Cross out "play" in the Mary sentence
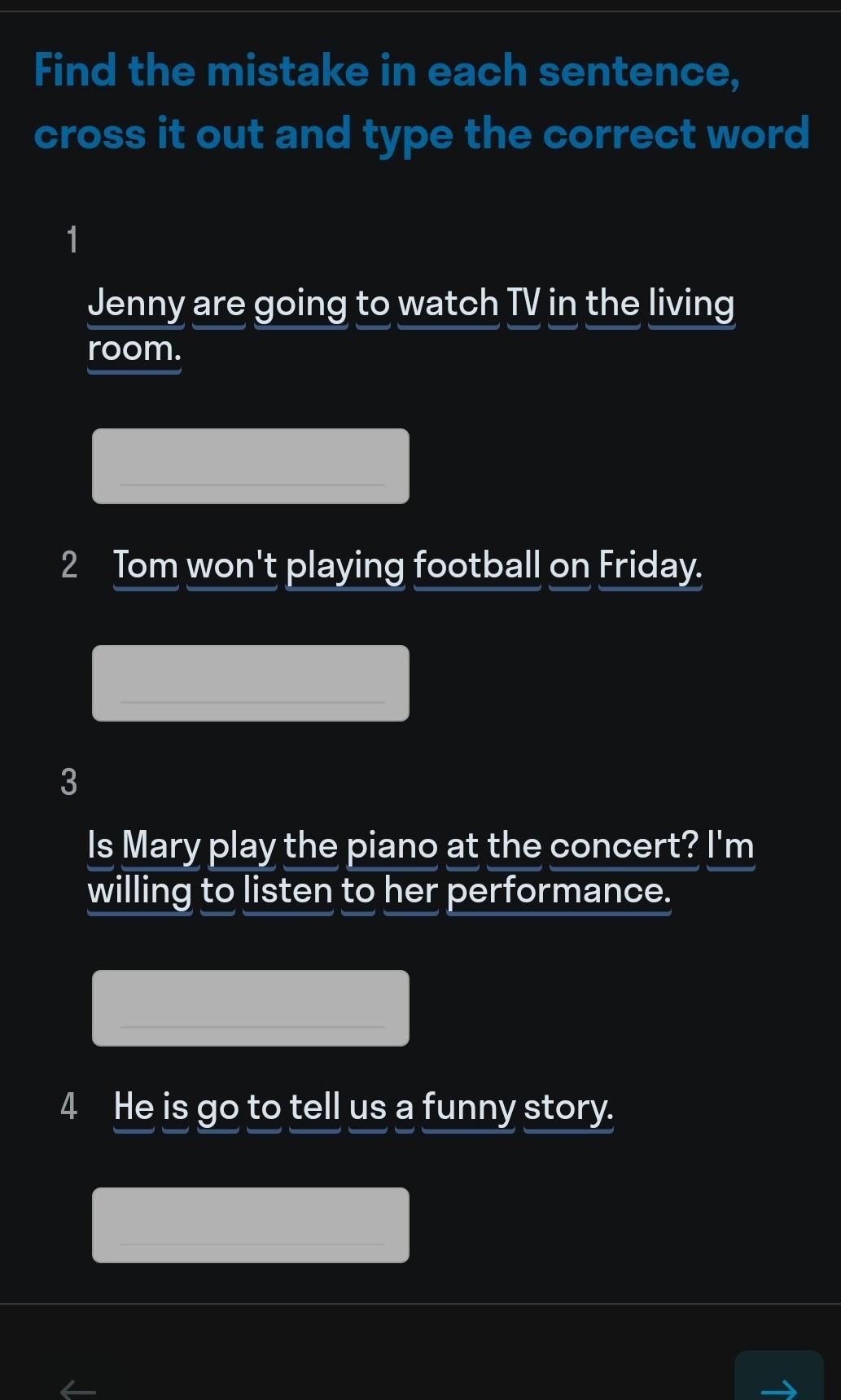Image resolution: width=841 pixels, height=1400 pixels. [243, 846]
